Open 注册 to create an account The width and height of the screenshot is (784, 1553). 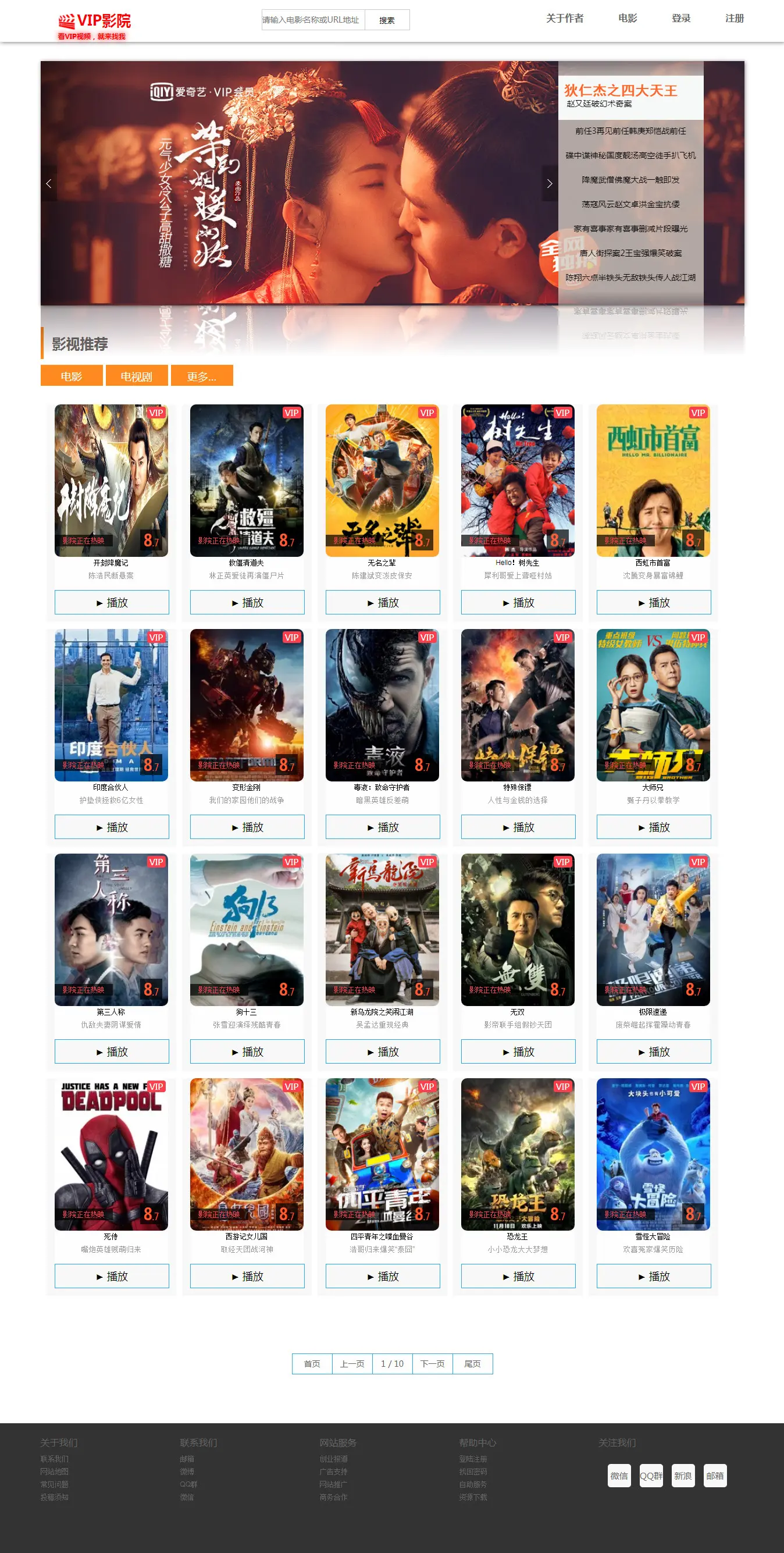click(x=734, y=18)
